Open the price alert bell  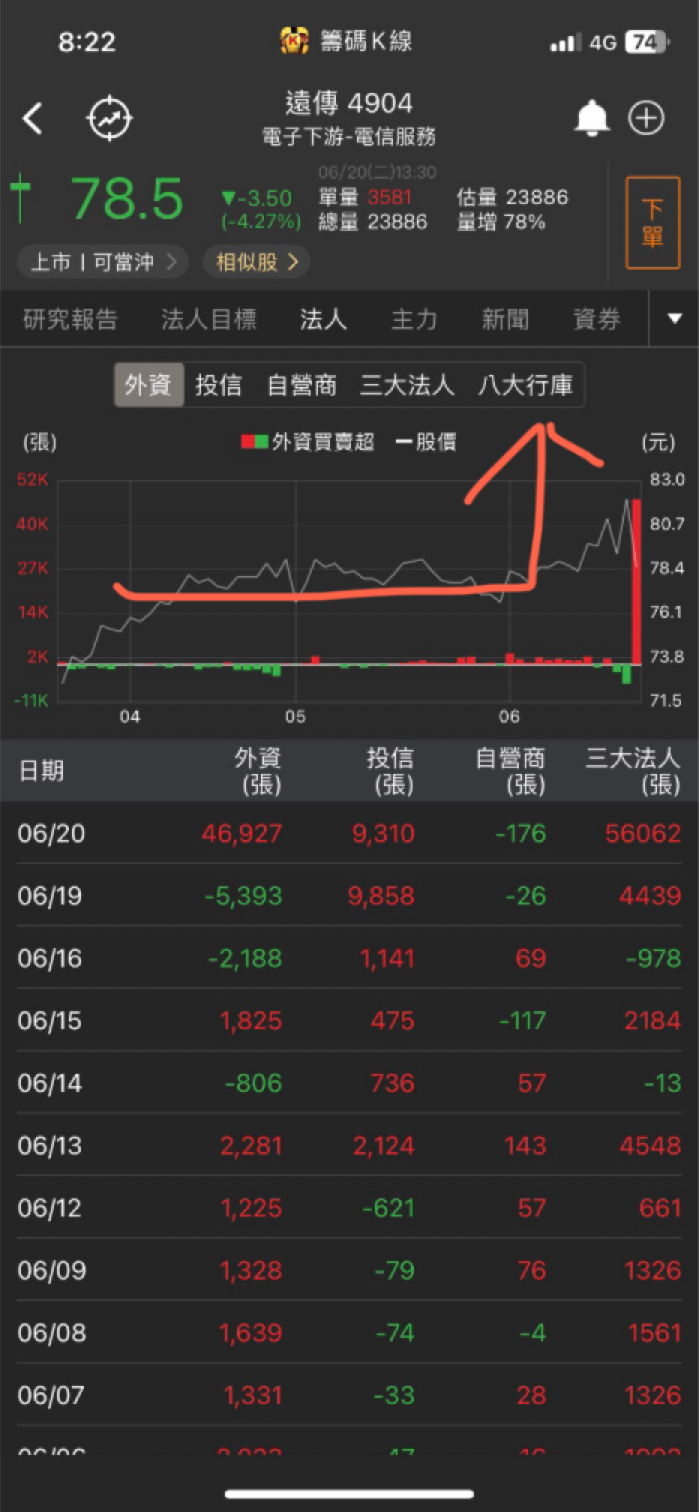[x=591, y=119]
